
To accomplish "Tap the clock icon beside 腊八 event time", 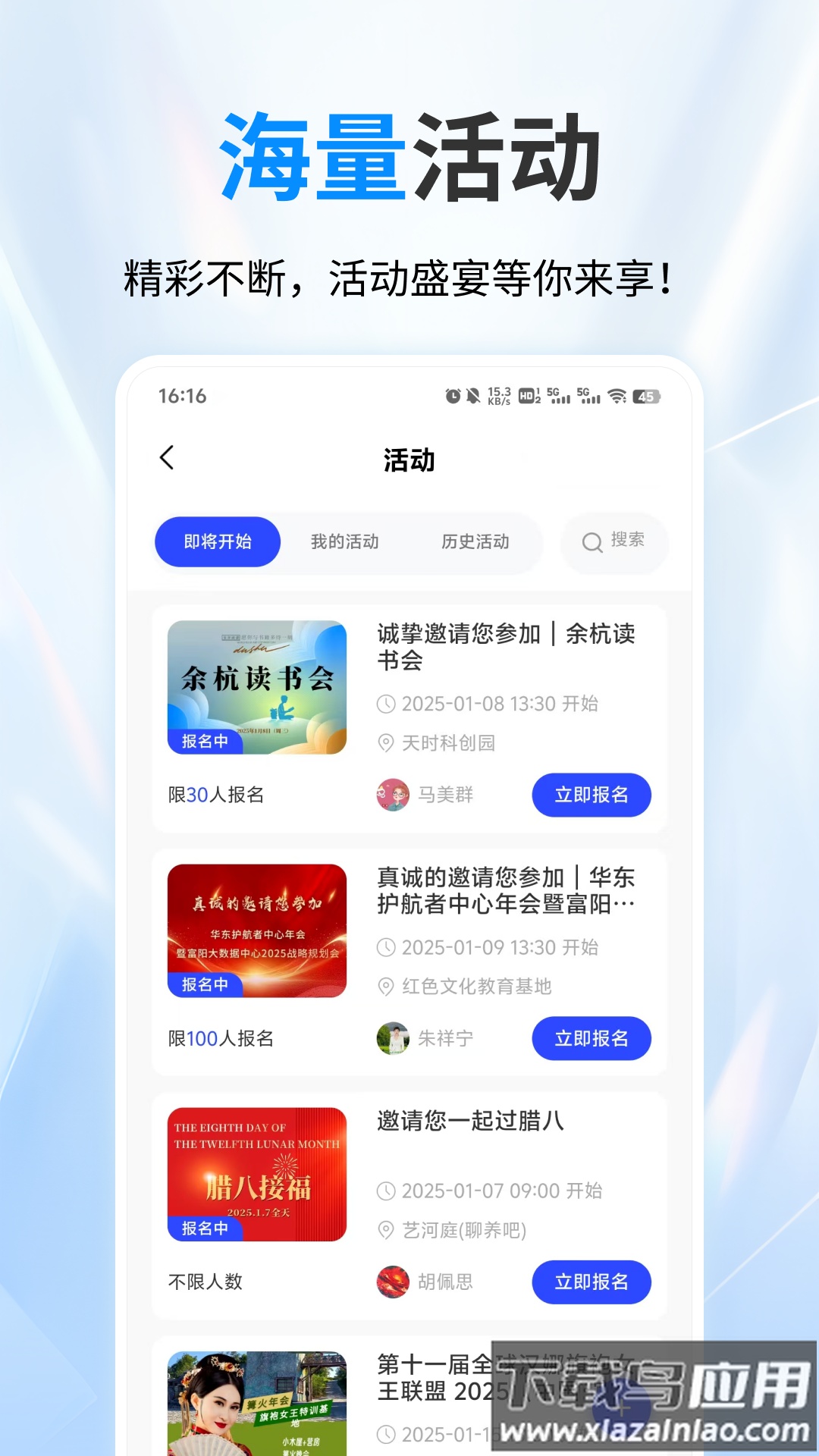I will click(388, 1191).
